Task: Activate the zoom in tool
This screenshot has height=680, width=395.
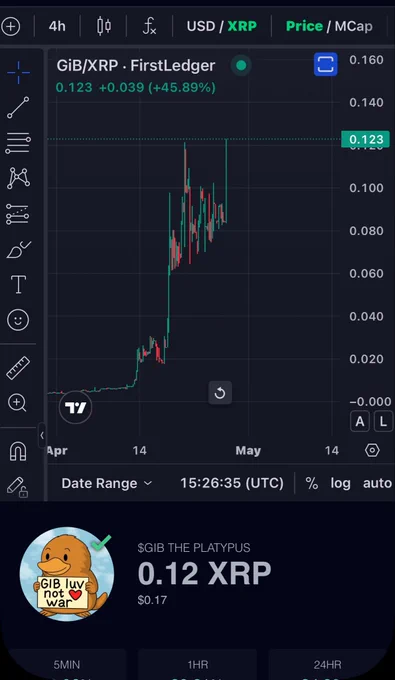Action: [x=17, y=403]
